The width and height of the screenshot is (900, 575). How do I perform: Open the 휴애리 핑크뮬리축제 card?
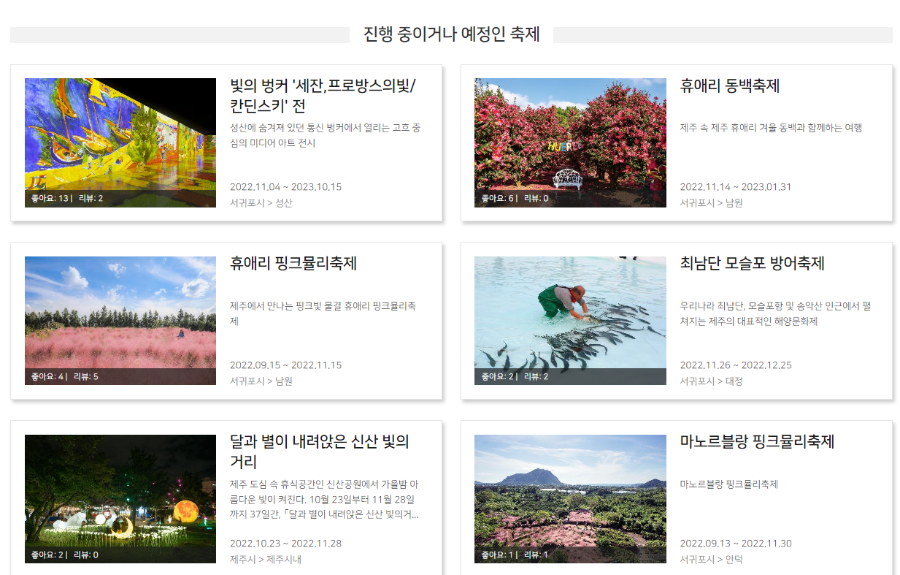pyautogui.click(x=293, y=264)
